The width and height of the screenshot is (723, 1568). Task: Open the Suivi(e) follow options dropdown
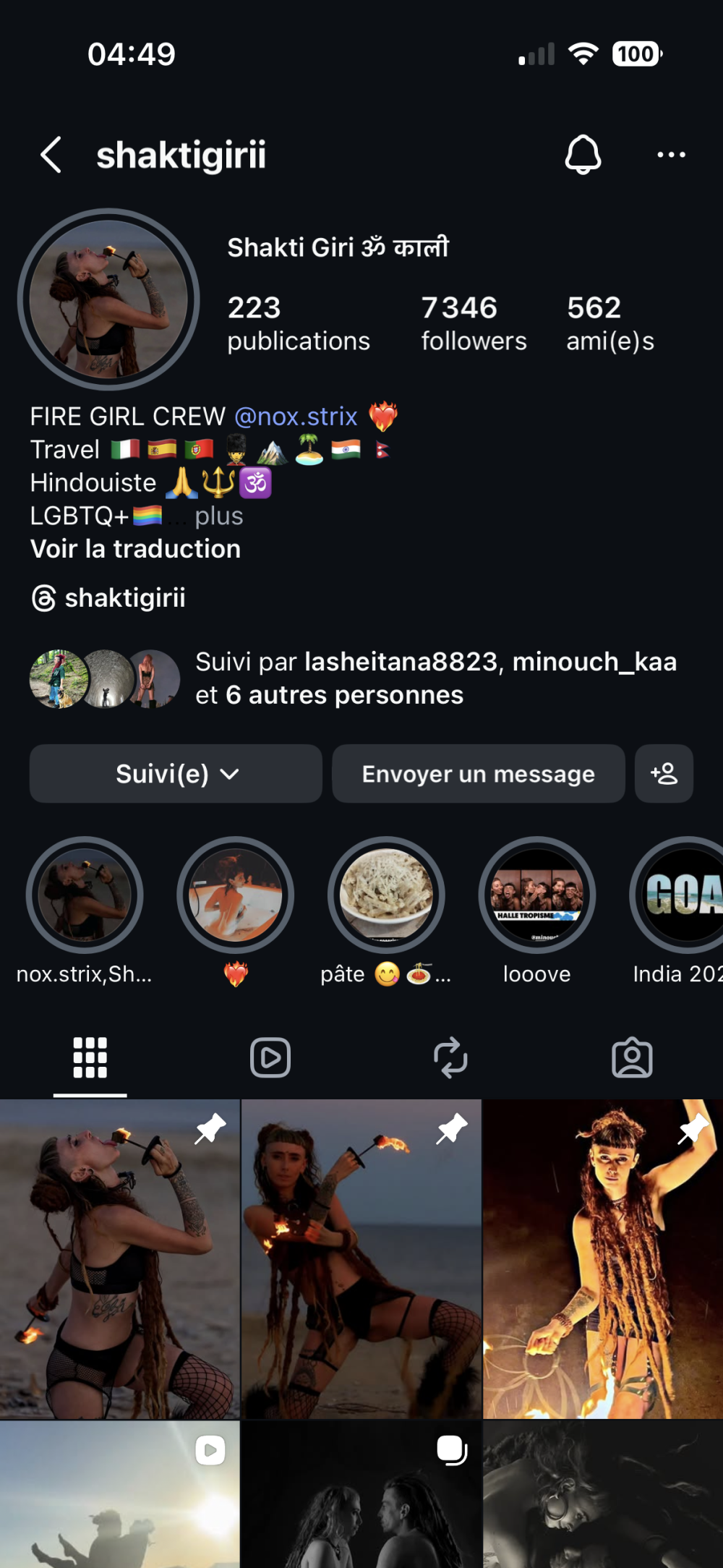tap(176, 774)
